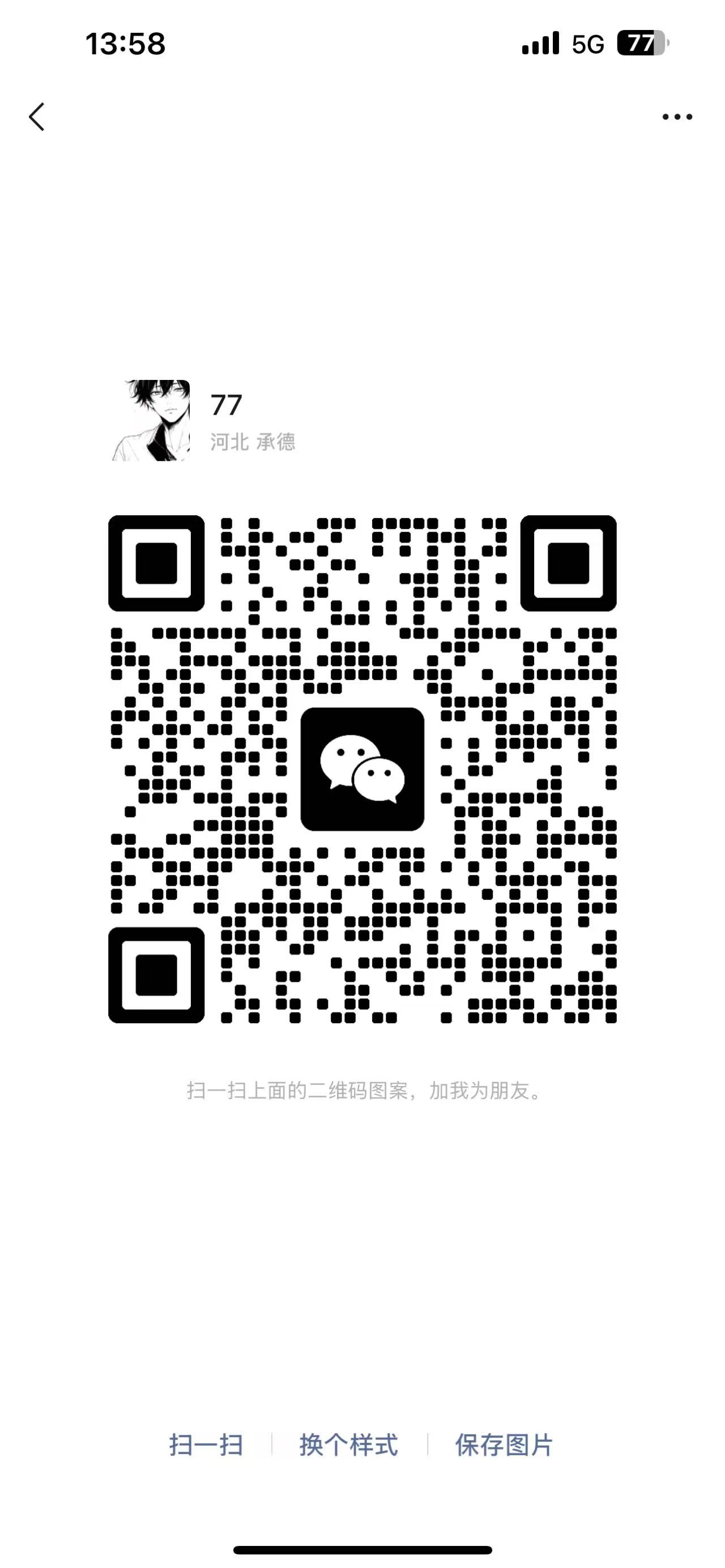The image size is (725, 1568).
Task: Save the QR image with 保存图片
Action: [x=504, y=1445]
